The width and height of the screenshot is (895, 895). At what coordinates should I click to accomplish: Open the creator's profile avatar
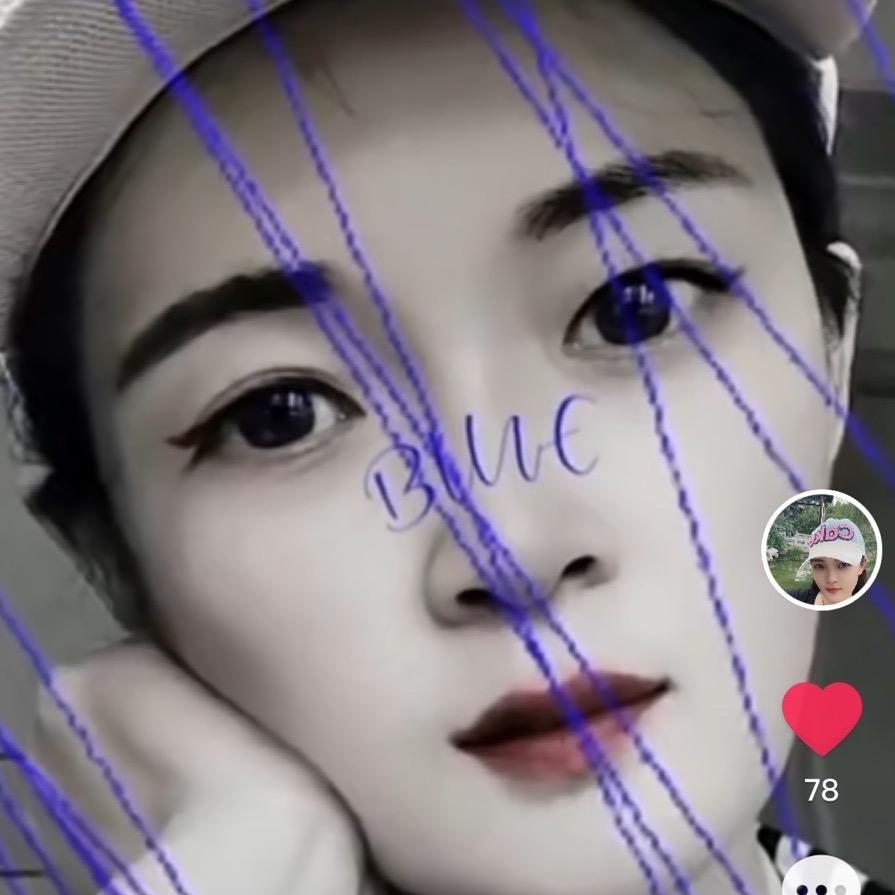tap(821, 549)
